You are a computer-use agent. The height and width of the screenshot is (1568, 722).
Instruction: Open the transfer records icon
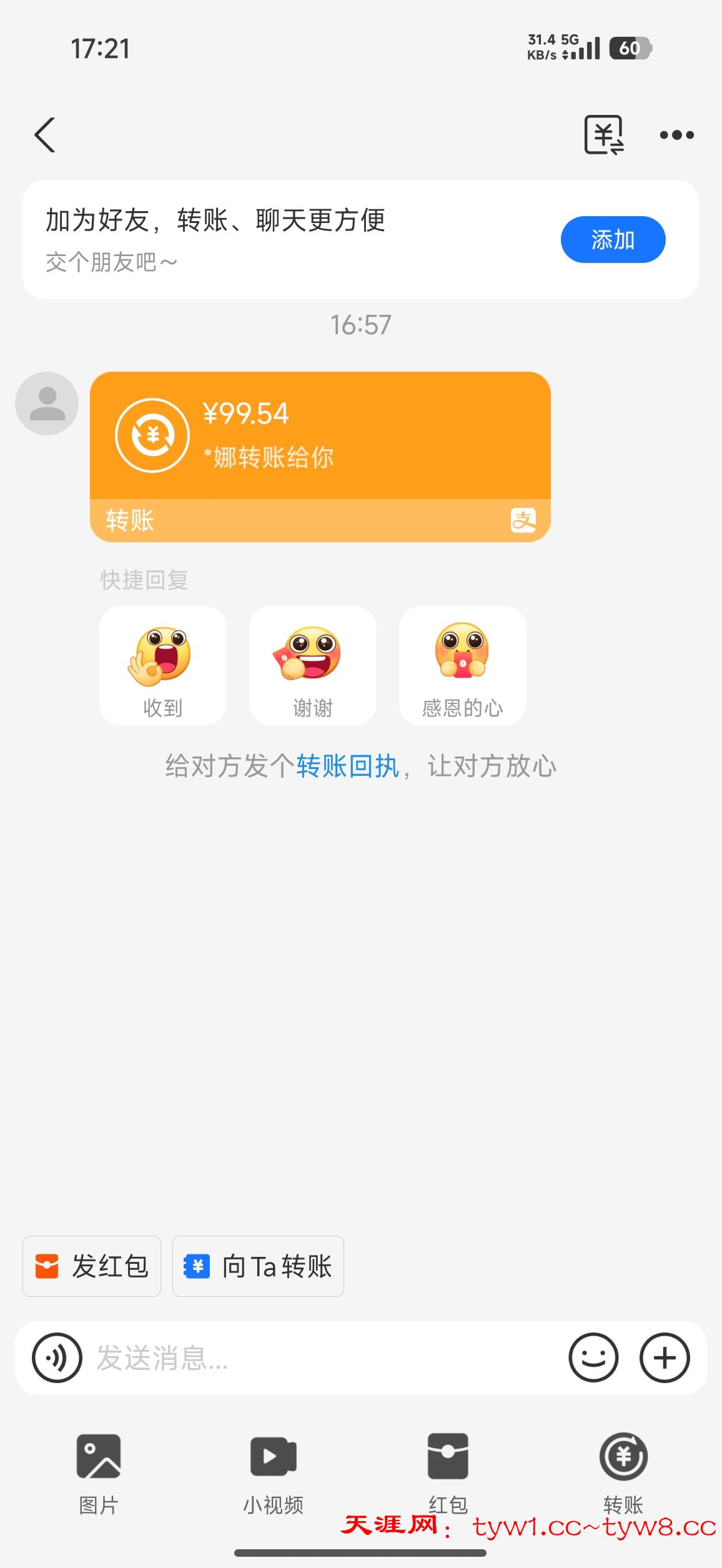coord(603,134)
